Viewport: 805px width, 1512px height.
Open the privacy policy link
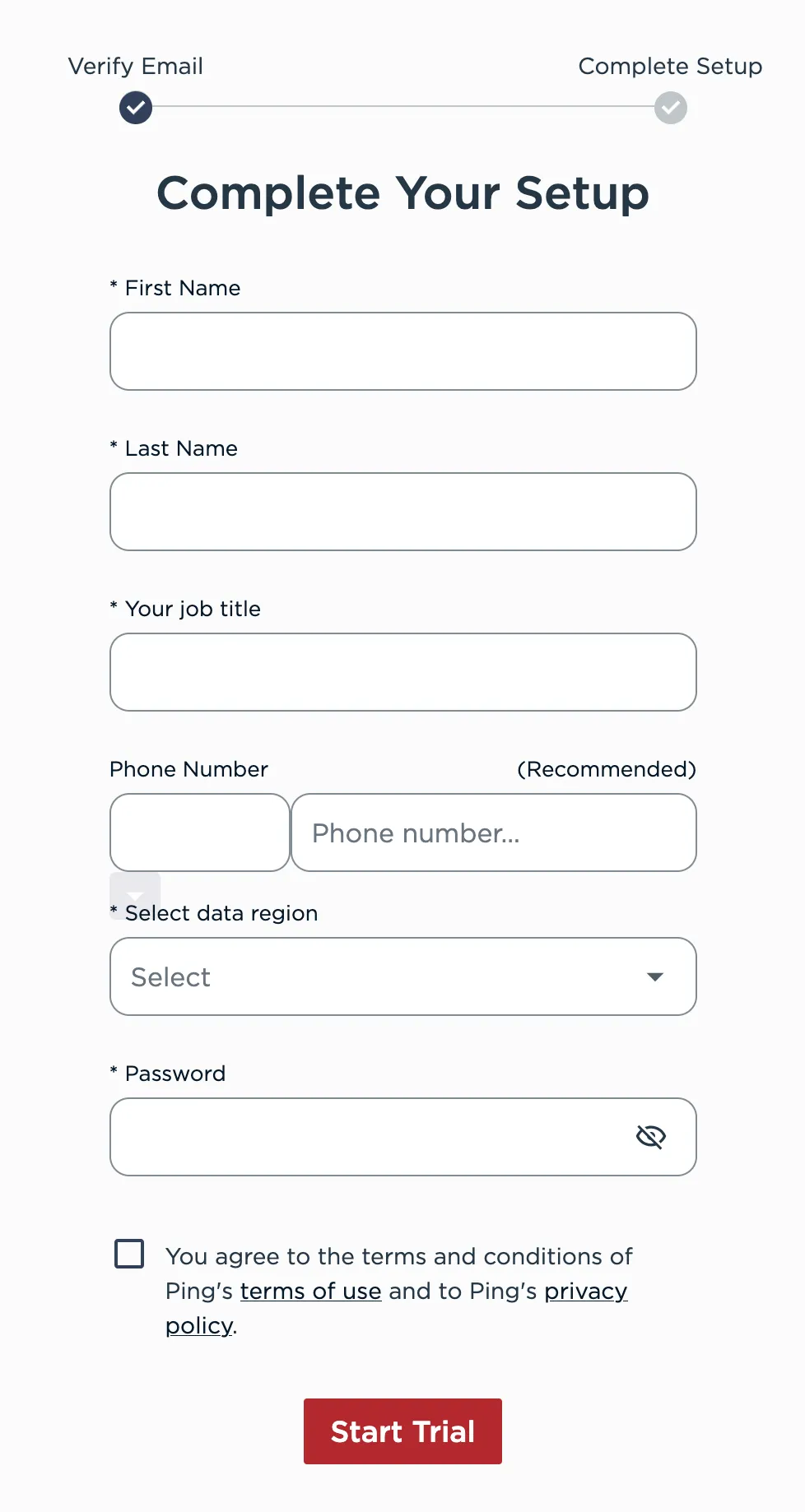pyautogui.click(x=585, y=1291)
